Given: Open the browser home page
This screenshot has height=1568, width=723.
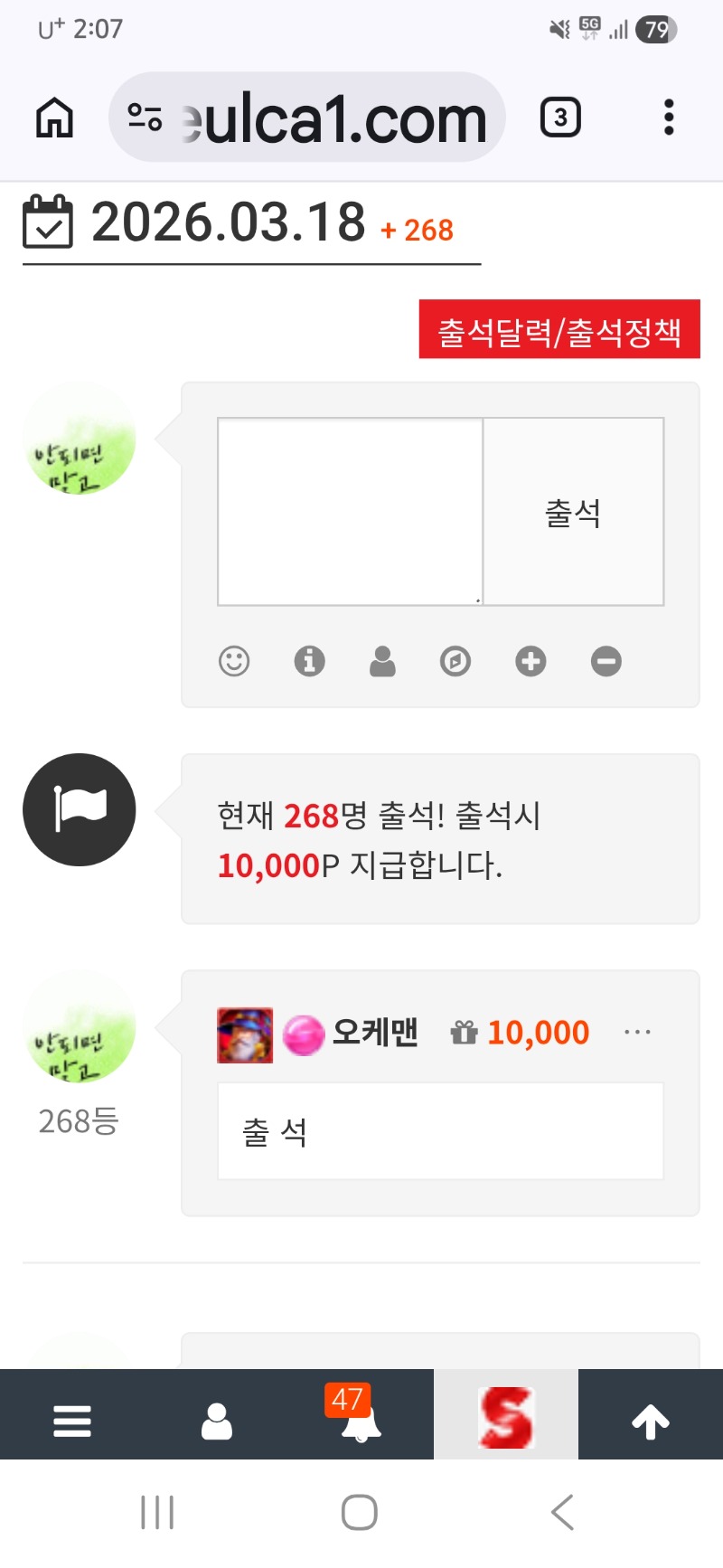Looking at the screenshot, I should (x=54, y=118).
